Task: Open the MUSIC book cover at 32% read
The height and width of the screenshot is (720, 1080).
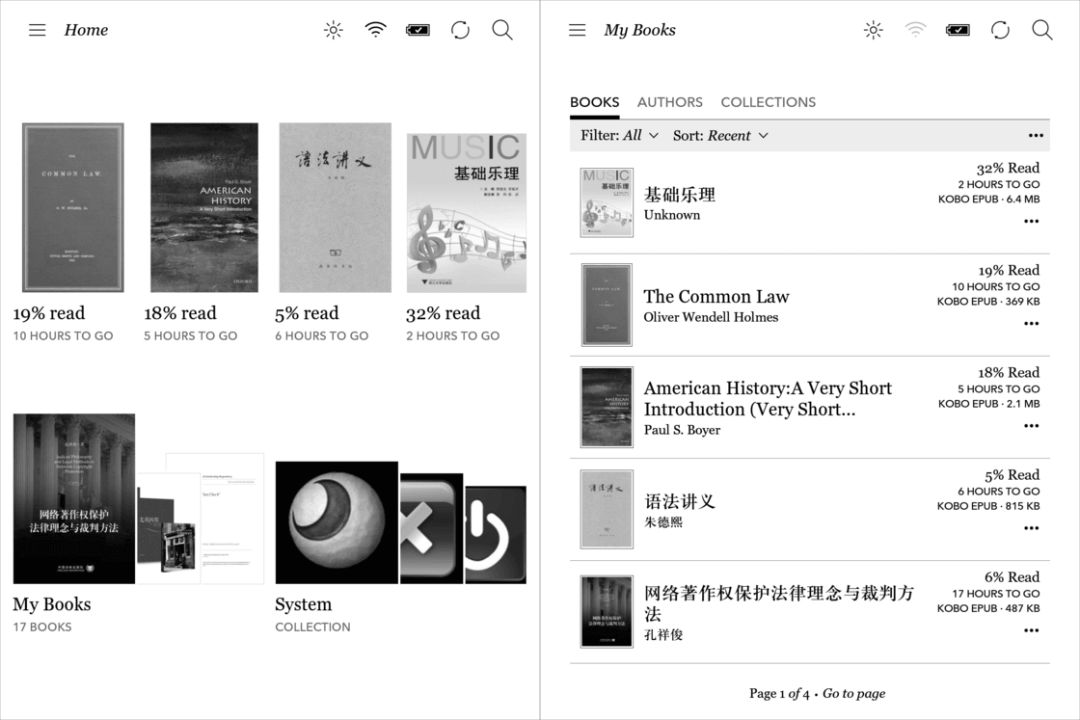Action: (x=466, y=213)
